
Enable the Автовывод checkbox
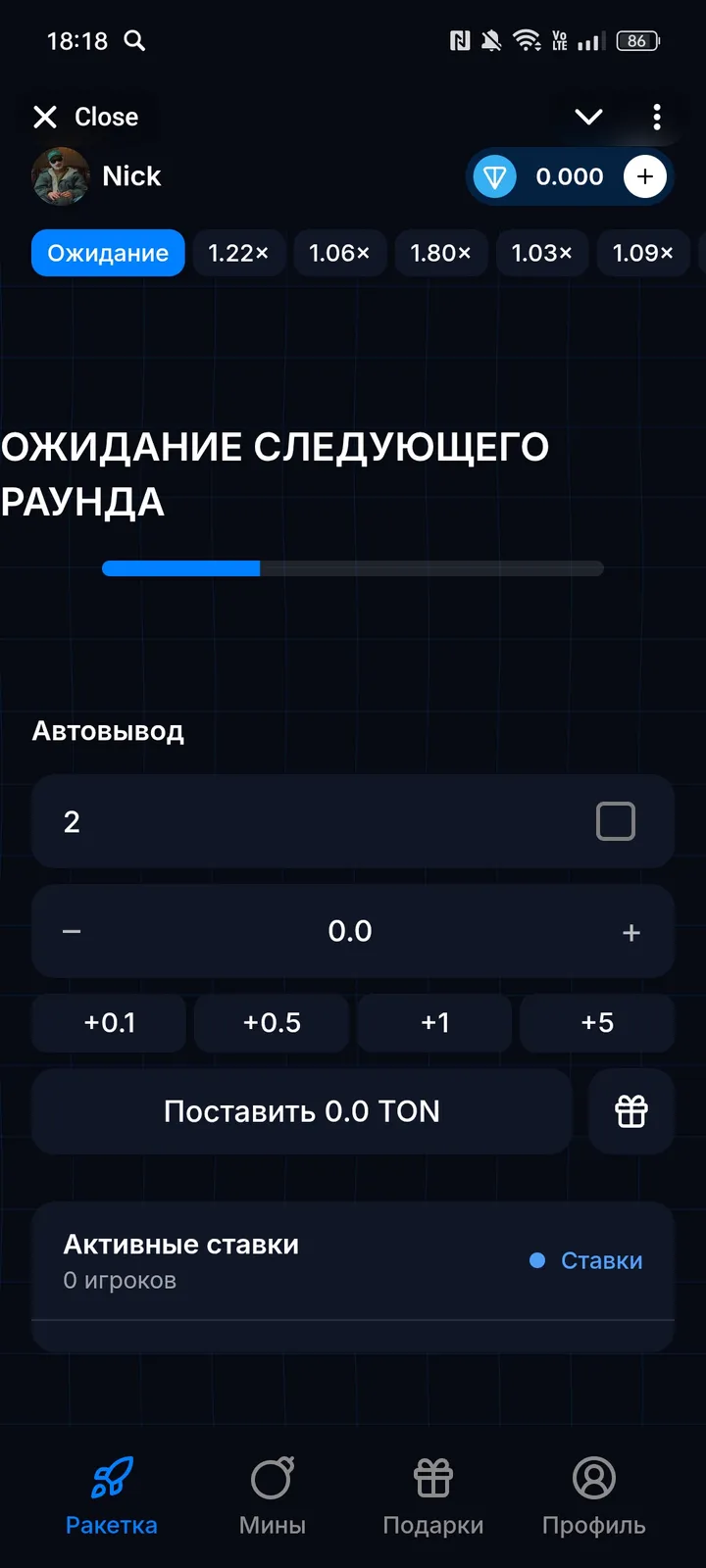pyautogui.click(x=616, y=822)
